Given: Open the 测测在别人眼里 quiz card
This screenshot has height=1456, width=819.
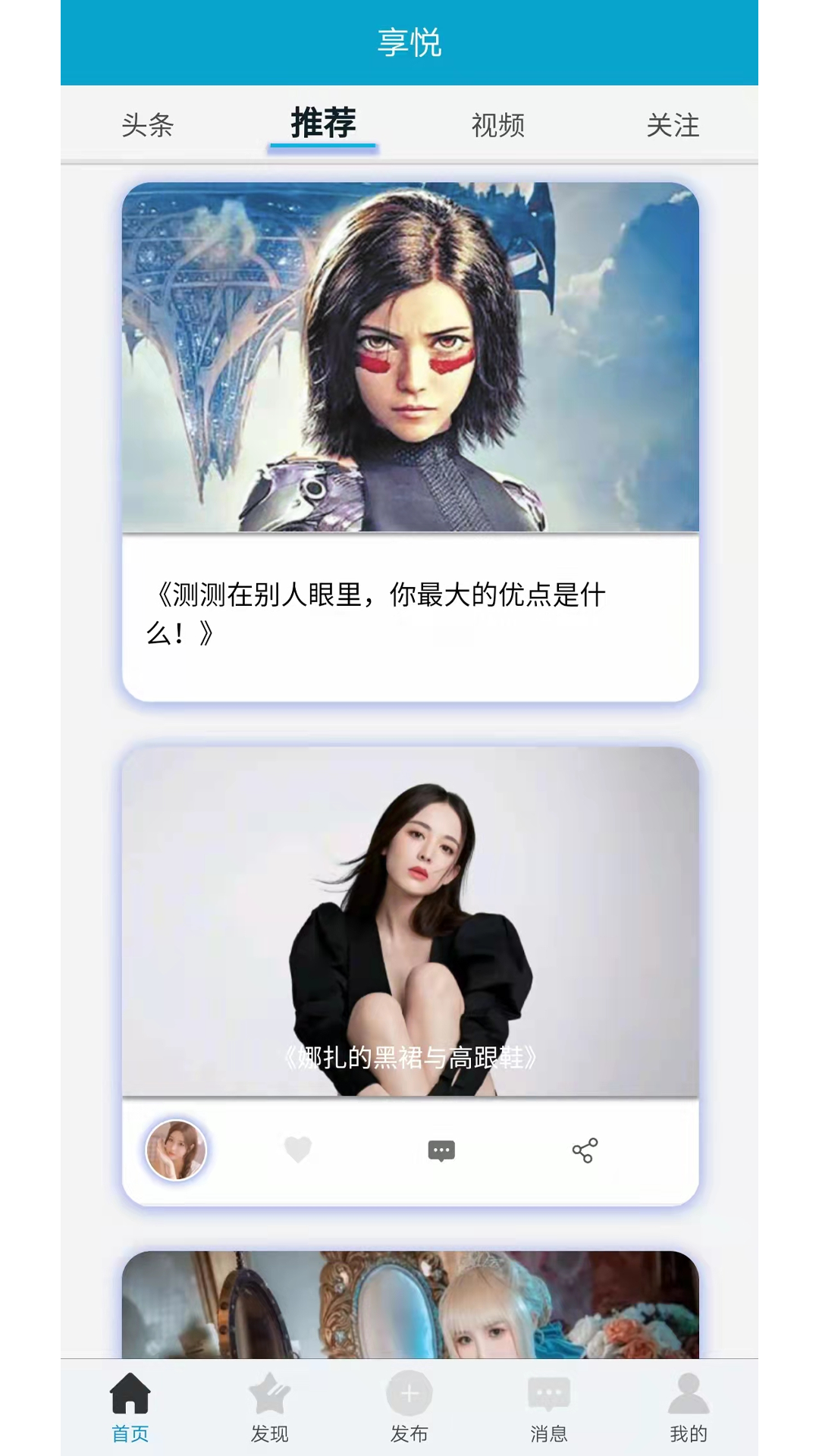Looking at the screenshot, I should (x=409, y=440).
